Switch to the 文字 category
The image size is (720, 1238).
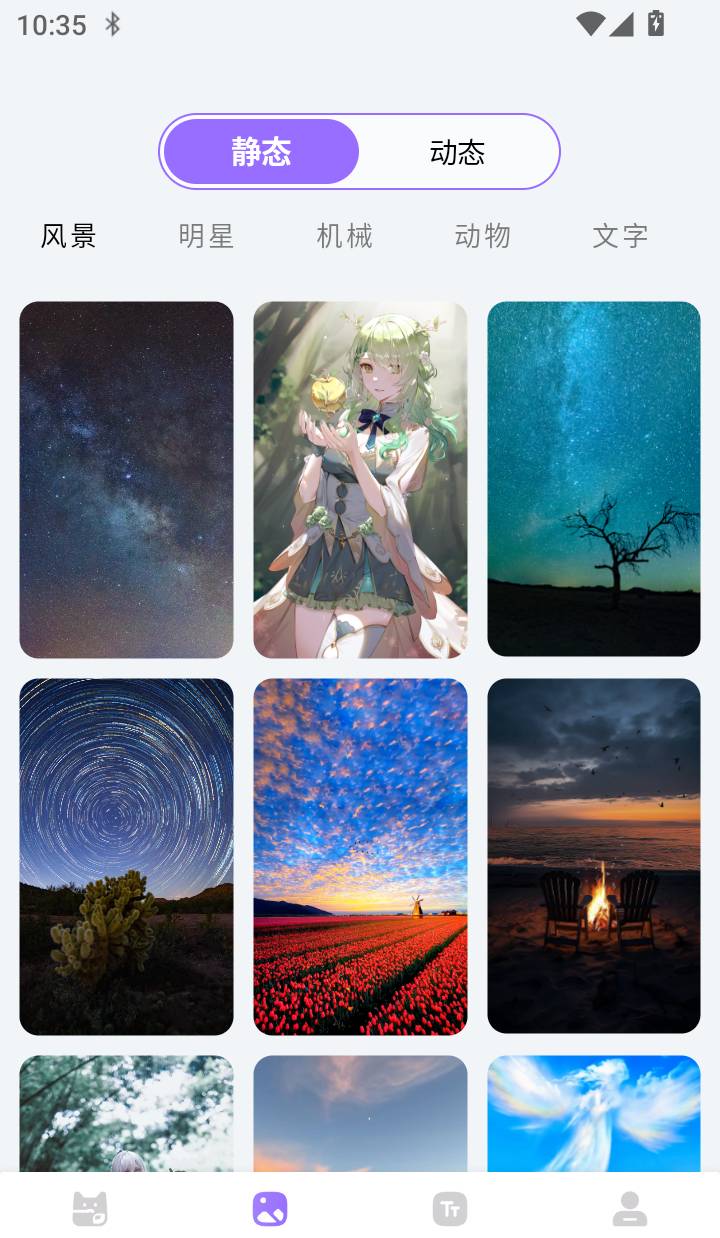click(620, 236)
